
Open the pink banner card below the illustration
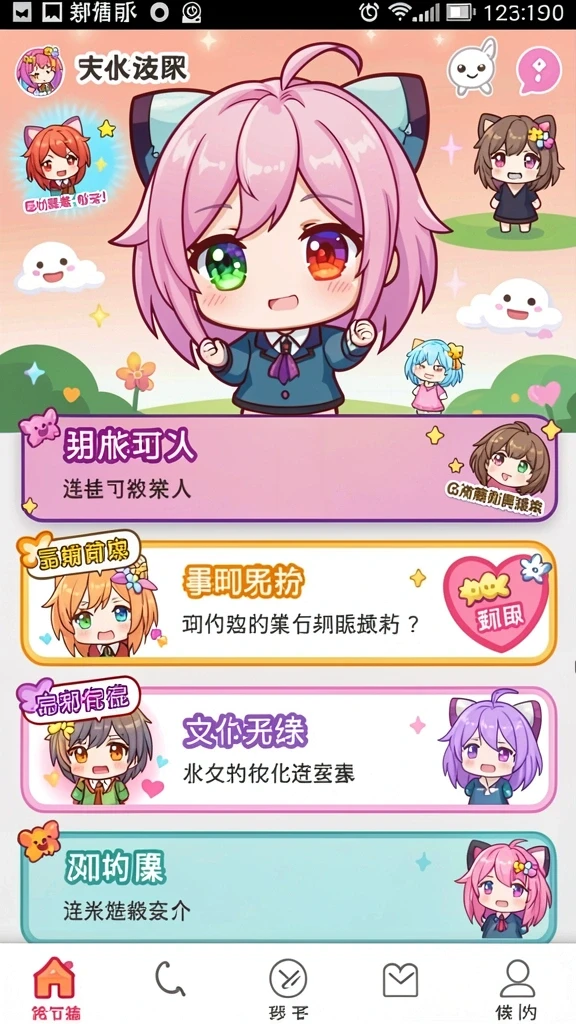(x=289, y=468)
